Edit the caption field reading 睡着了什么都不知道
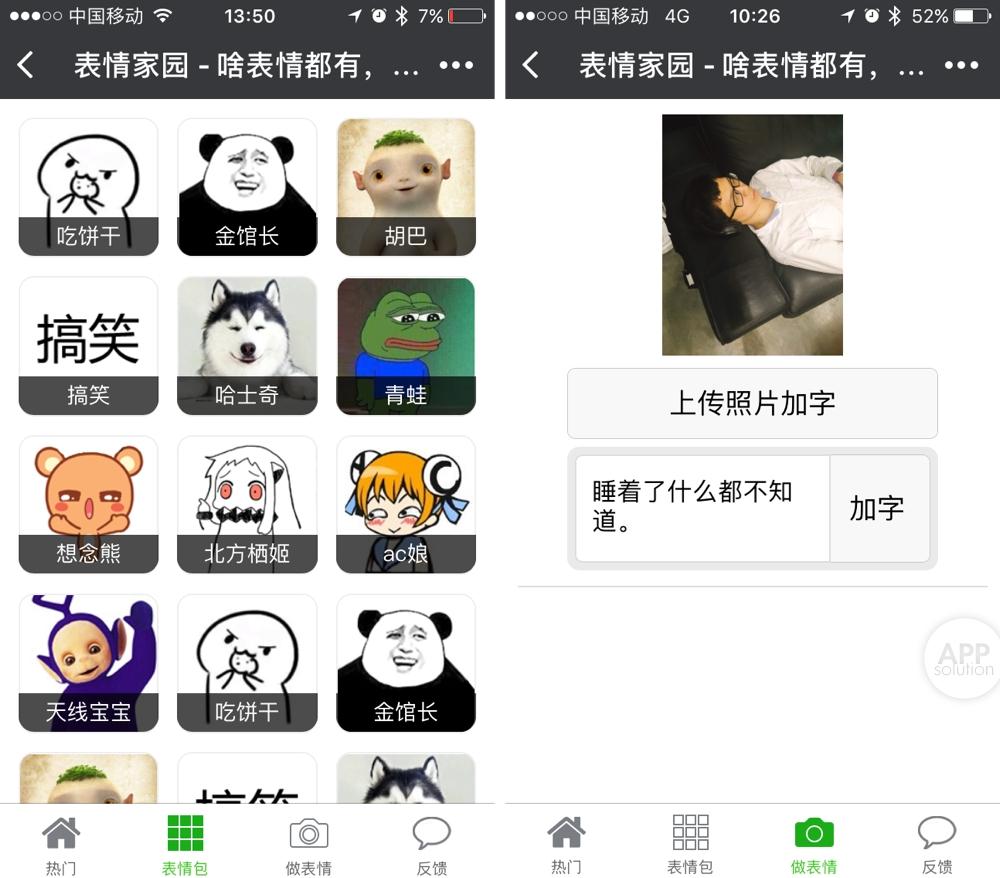1000x878 pixels. click(700, 508)
